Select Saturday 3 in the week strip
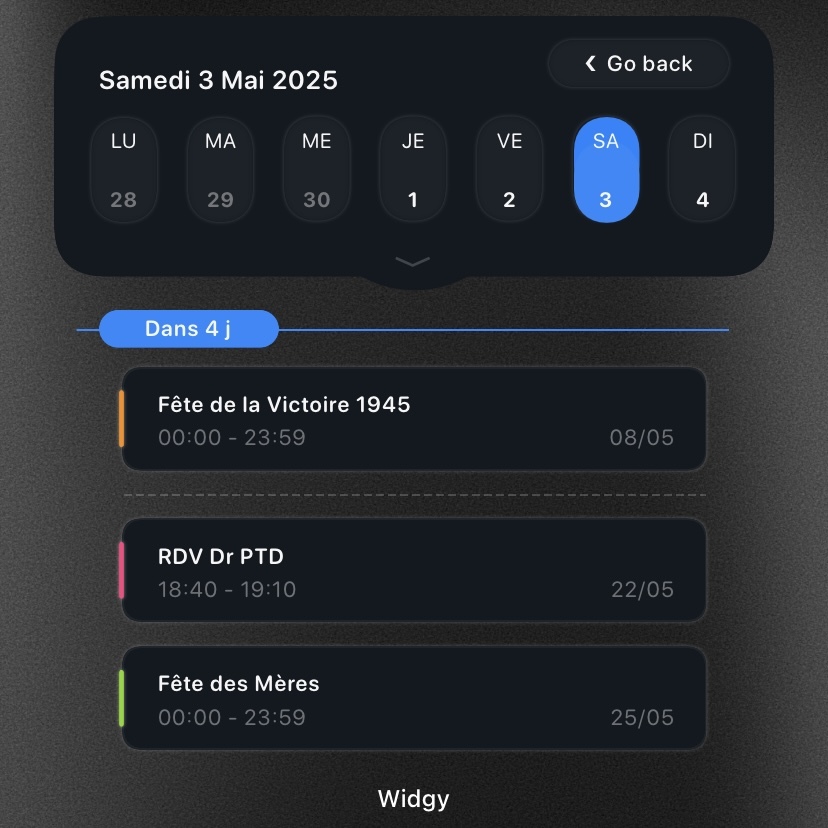Screen dimensions: 828x828 (606, 170)
